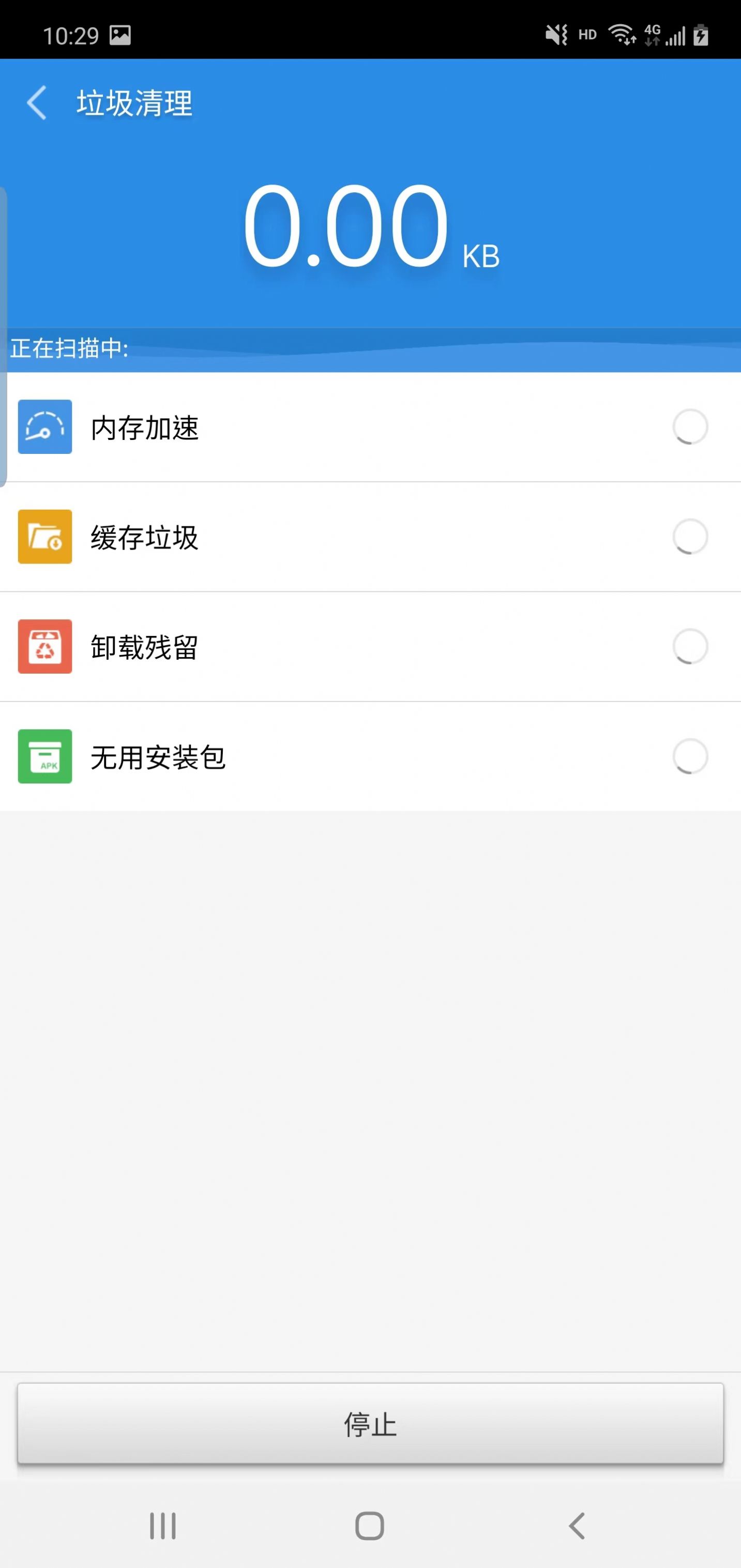Tap the charging battery icon
The height and width of the screenshot is (1568, 741).
coord(701,35)
